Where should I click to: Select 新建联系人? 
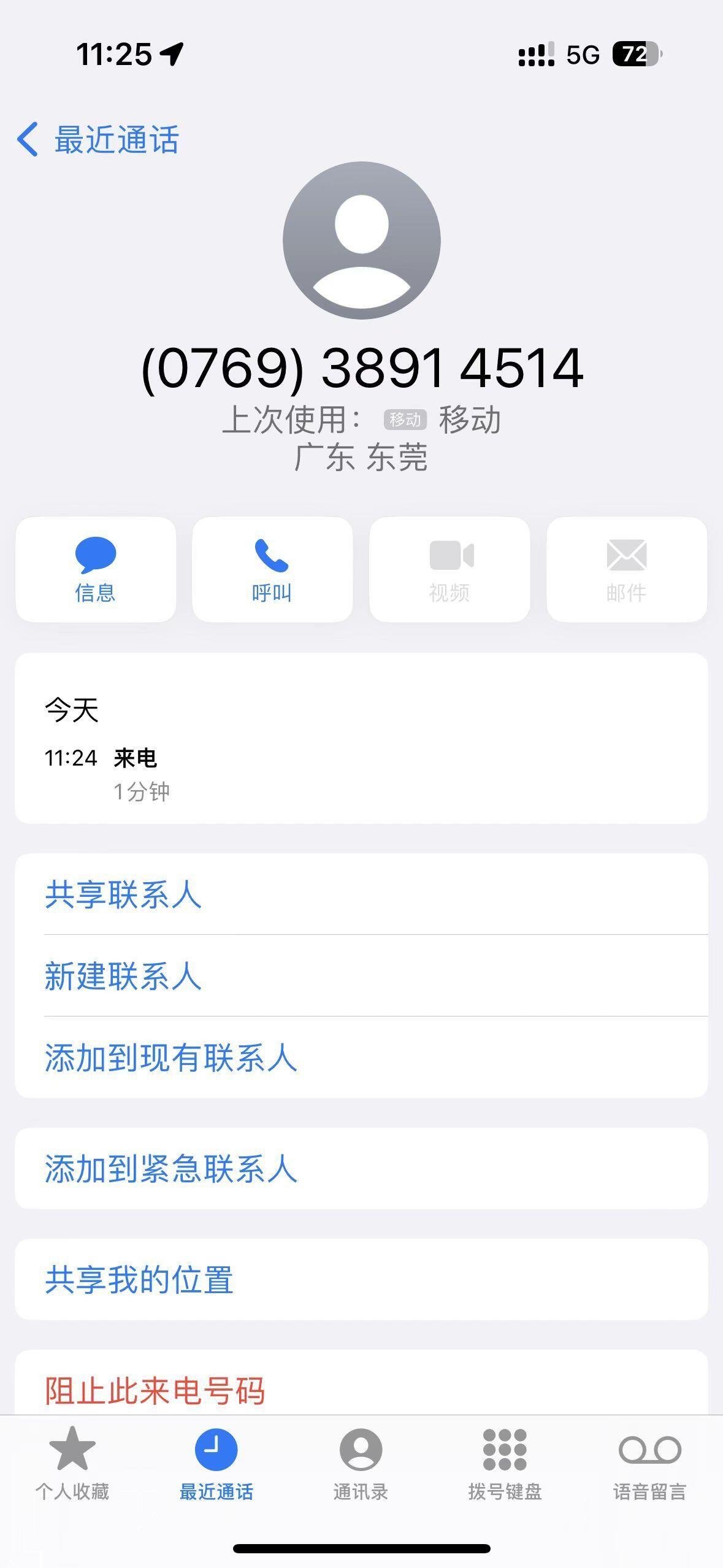coord(361,975)
